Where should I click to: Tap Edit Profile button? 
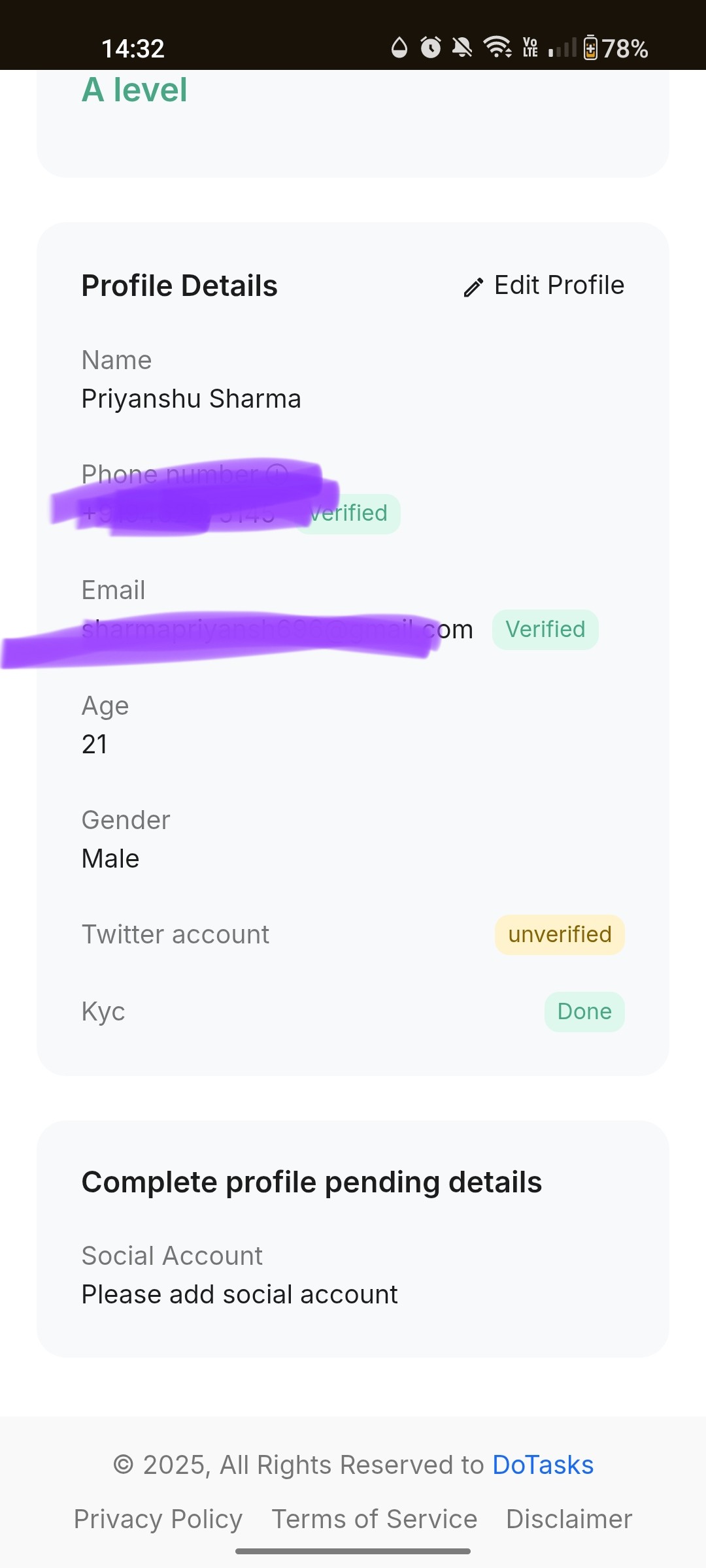pyautogui.click(x=544, y=286)
